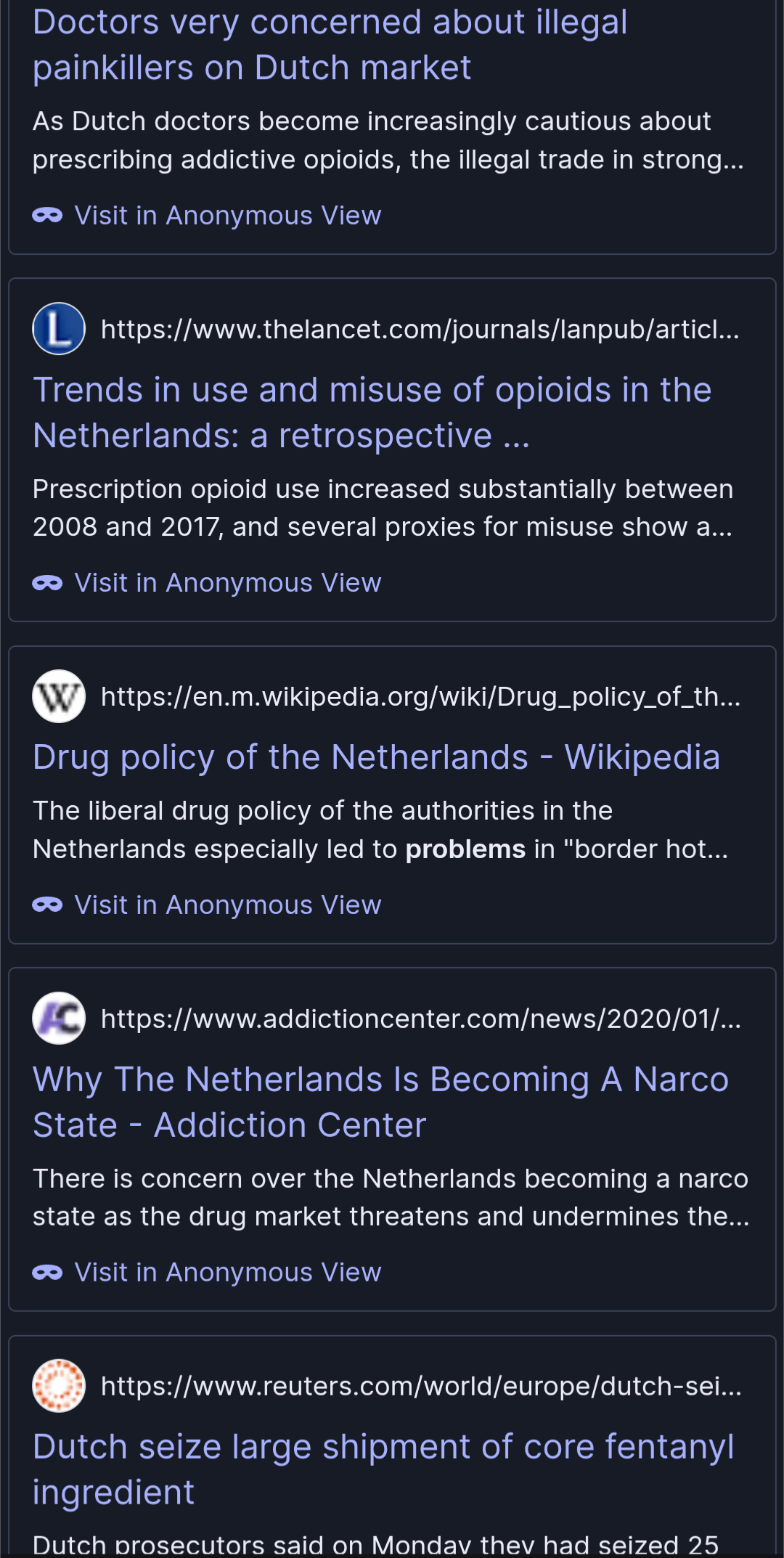Open 'Doctors very concerned about illegal painkillers' result
This screenshot has width=784, height=1558.
330,45
